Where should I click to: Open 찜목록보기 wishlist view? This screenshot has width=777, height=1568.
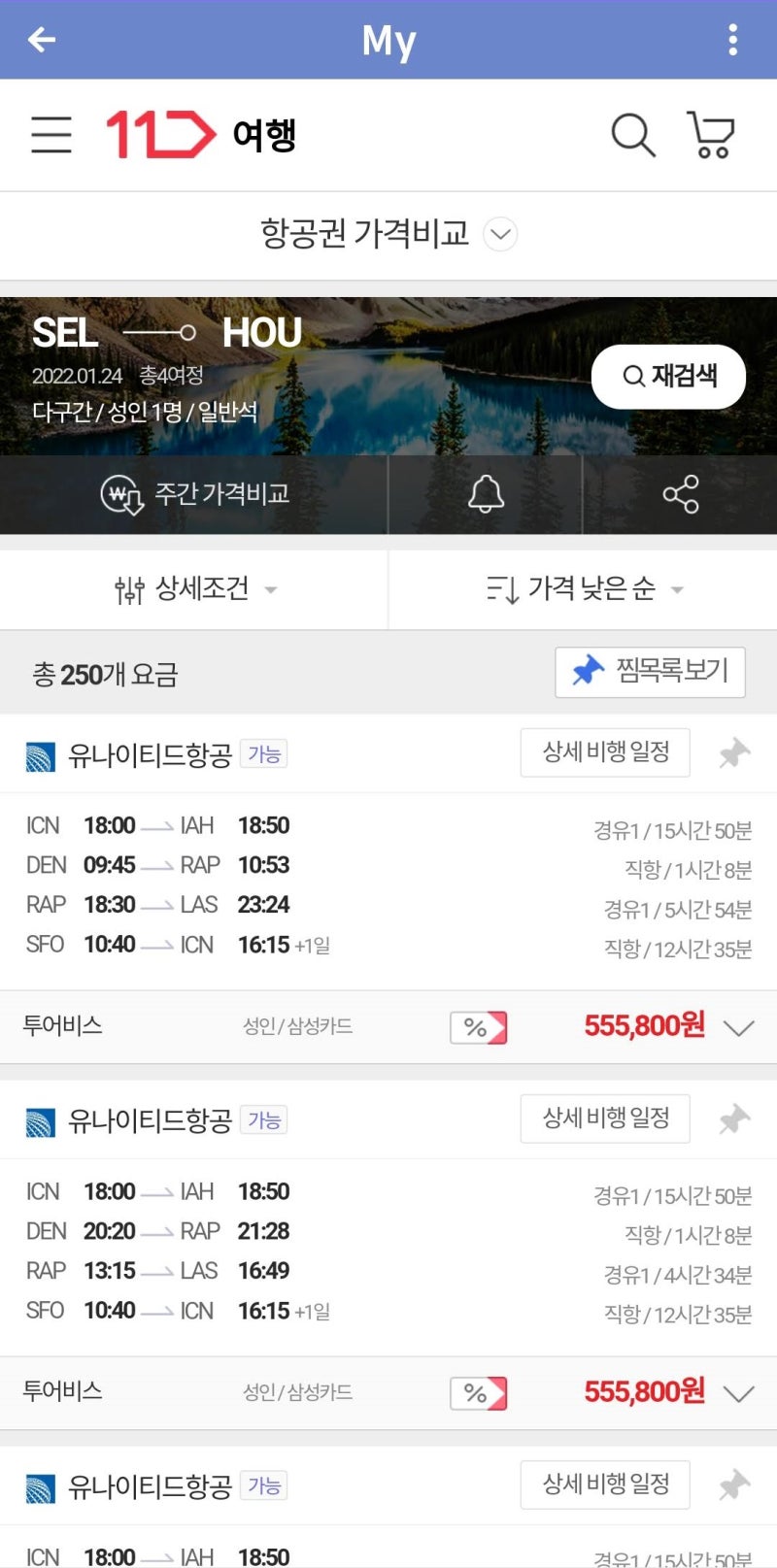coord(649,671)
